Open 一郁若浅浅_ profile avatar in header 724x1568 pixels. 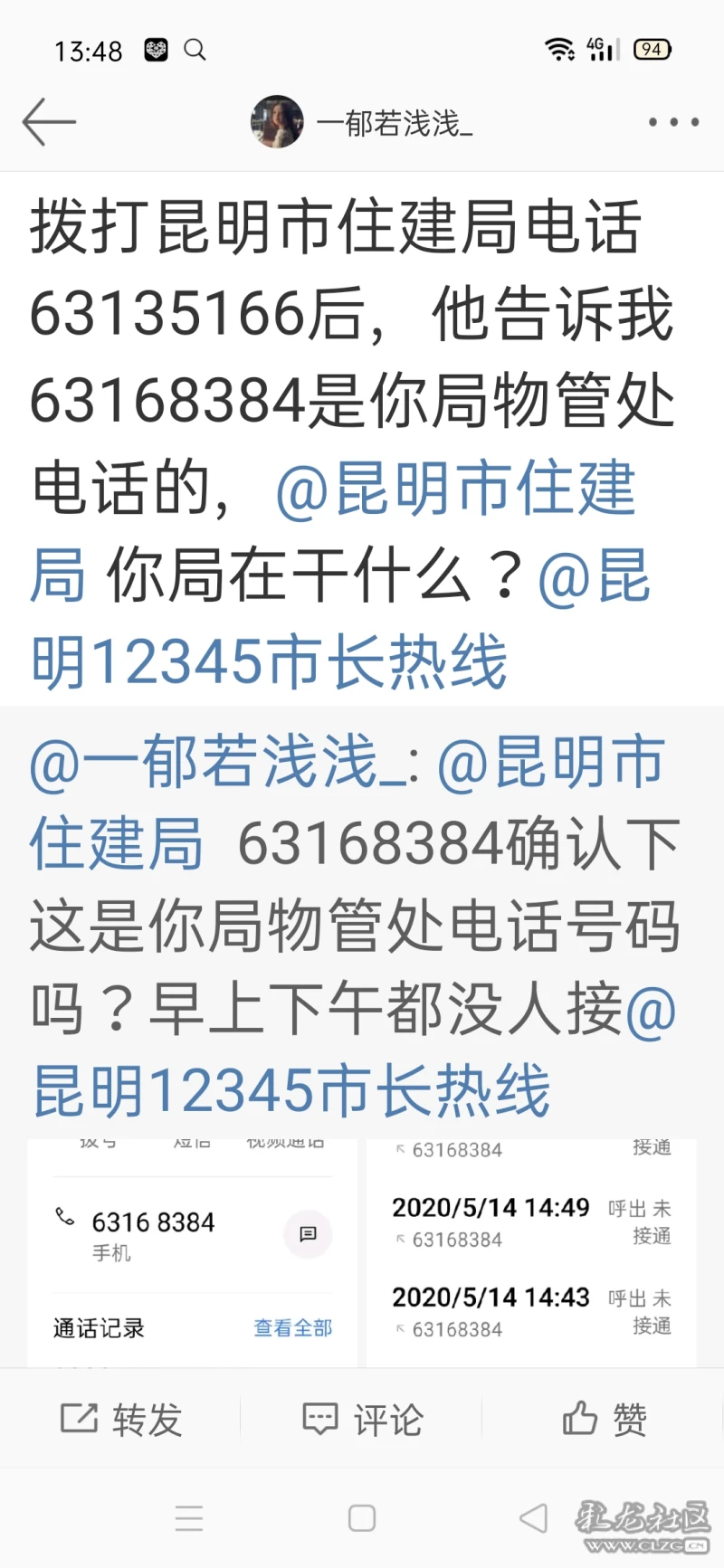pyautogui.click(x=277, y=121)
